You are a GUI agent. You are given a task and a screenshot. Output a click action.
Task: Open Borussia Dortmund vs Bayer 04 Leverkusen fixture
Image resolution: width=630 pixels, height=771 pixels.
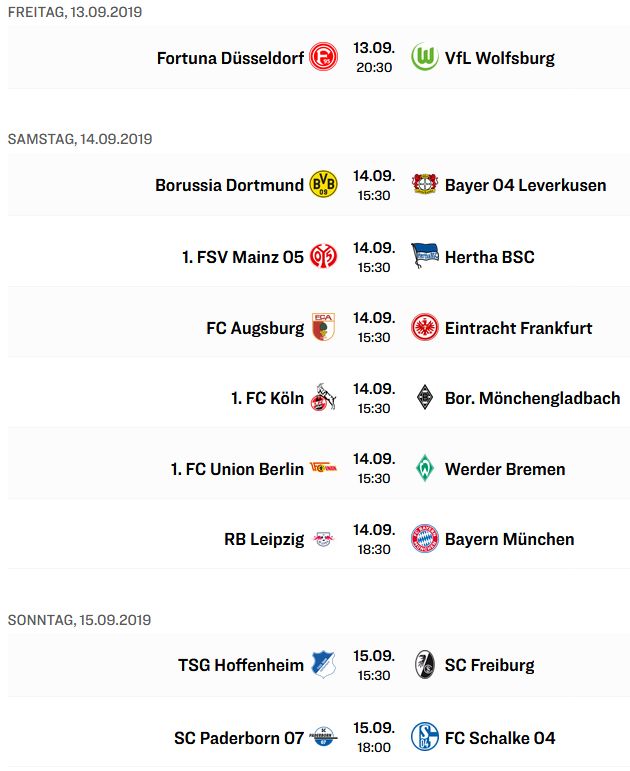372,186
